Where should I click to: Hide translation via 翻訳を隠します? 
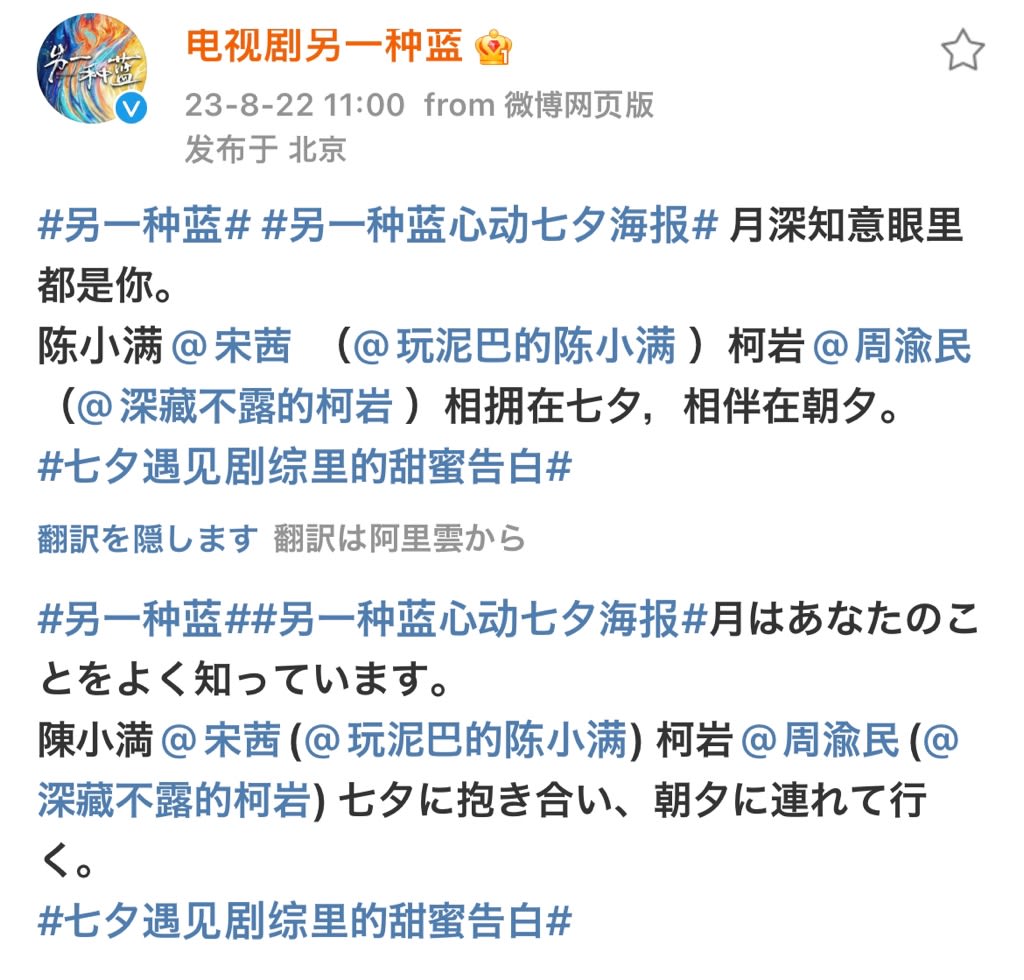148,539
